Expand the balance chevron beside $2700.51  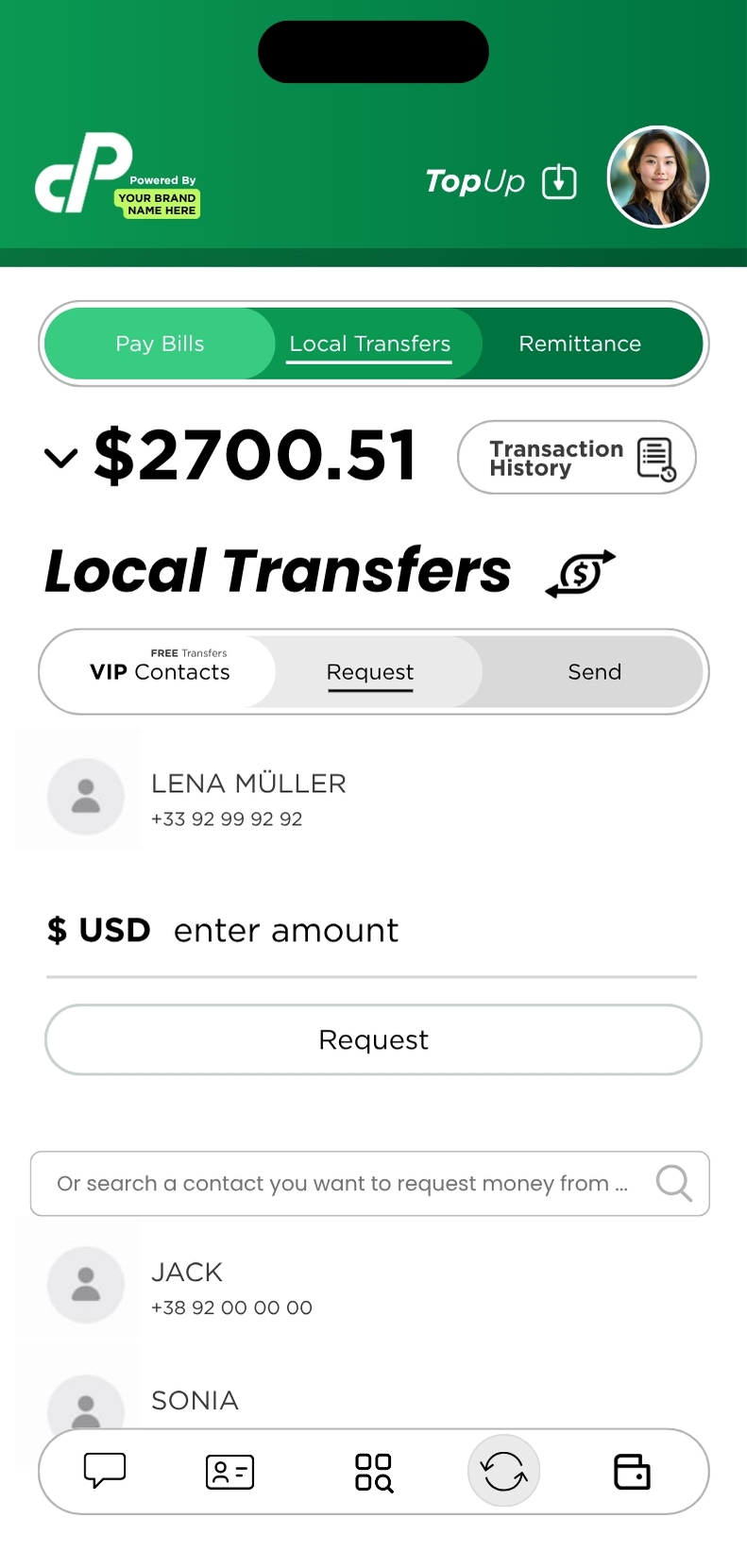point(60,458)
